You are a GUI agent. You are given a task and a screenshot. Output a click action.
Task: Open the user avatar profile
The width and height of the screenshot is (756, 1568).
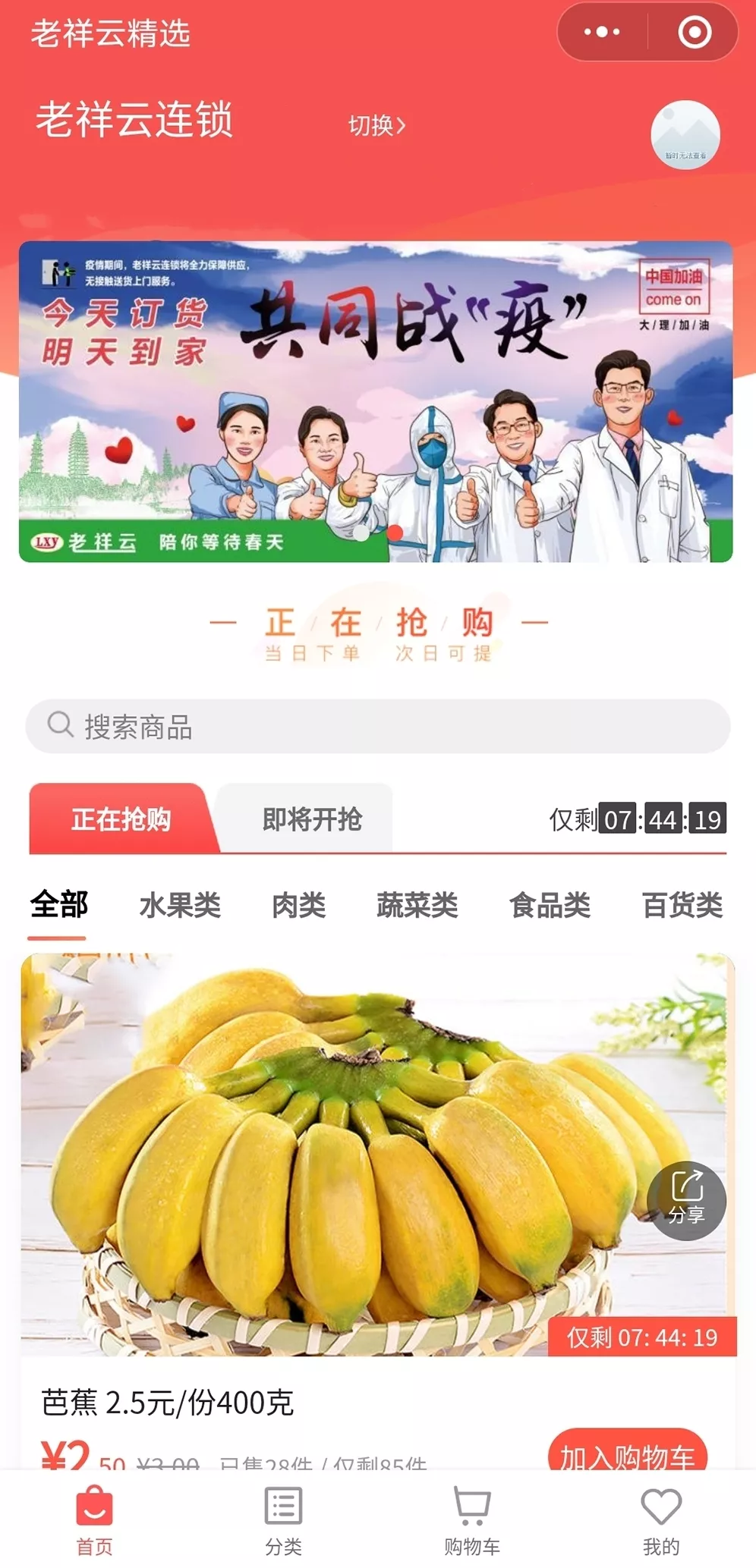685,134
